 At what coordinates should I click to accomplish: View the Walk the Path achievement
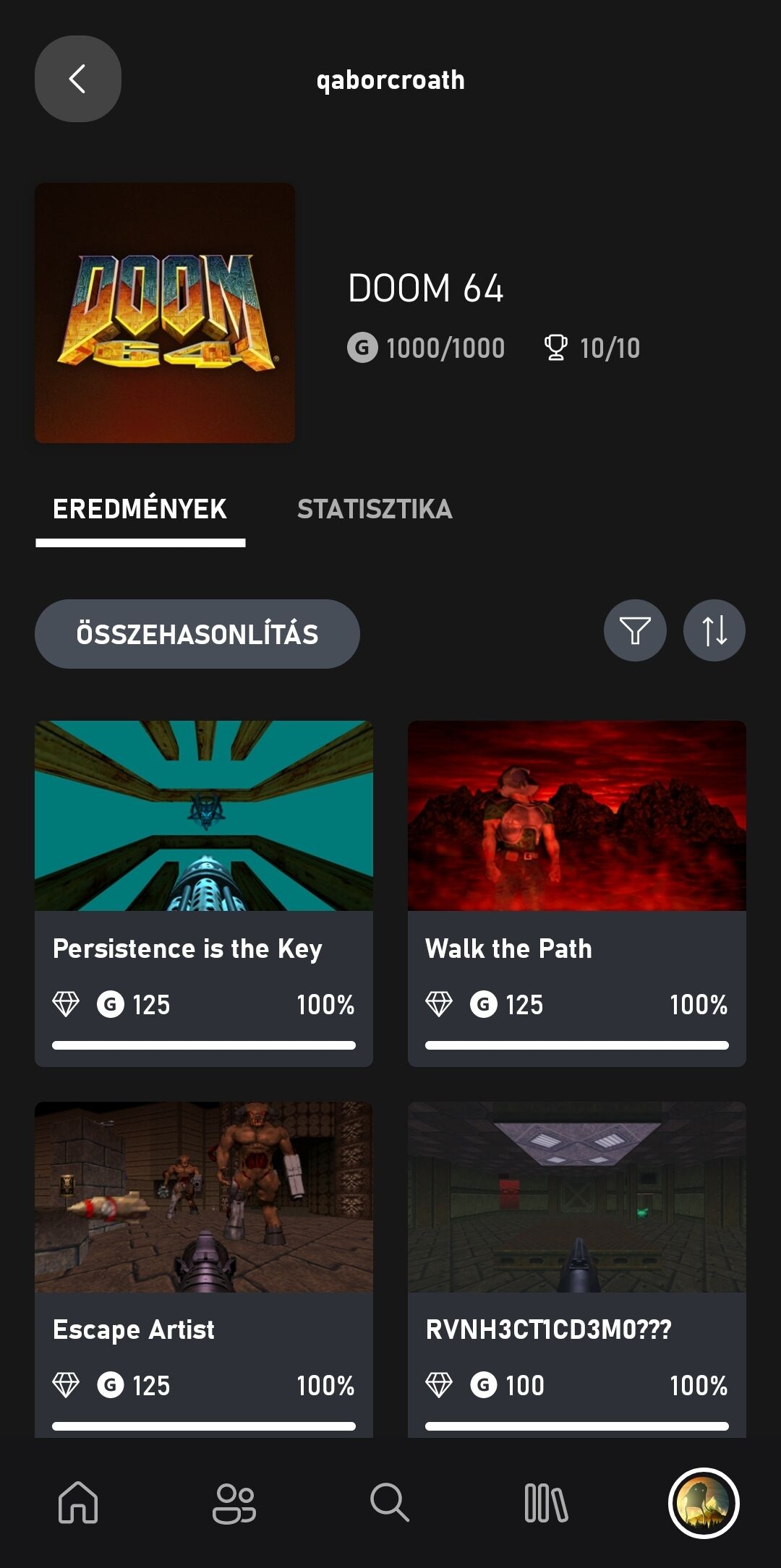pyautogui.click(x=577, y=893)
